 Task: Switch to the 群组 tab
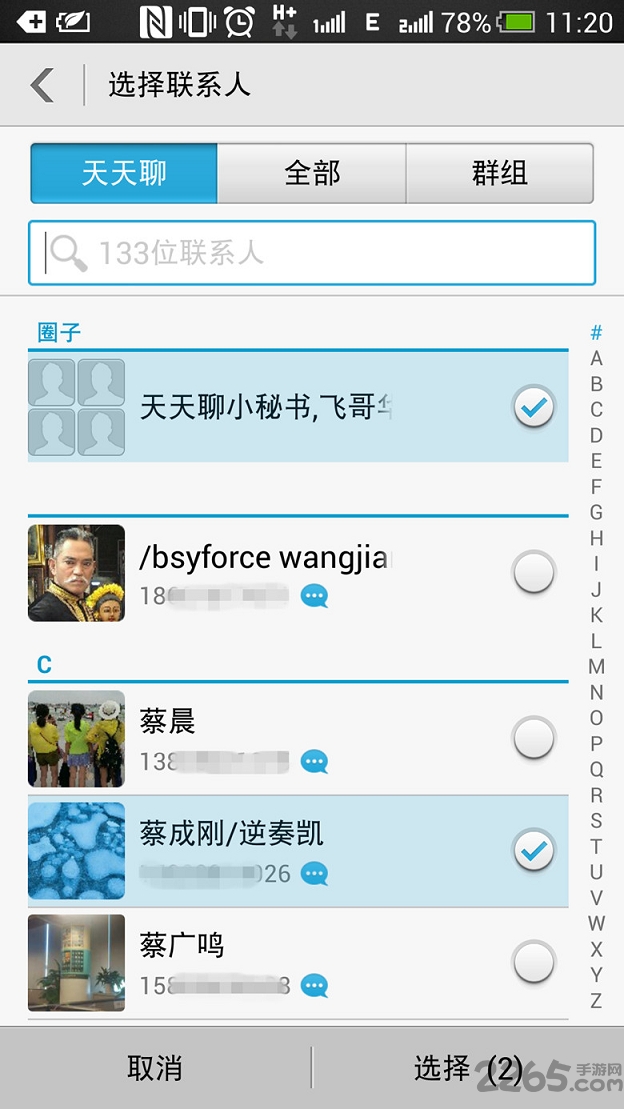point(499,173)
